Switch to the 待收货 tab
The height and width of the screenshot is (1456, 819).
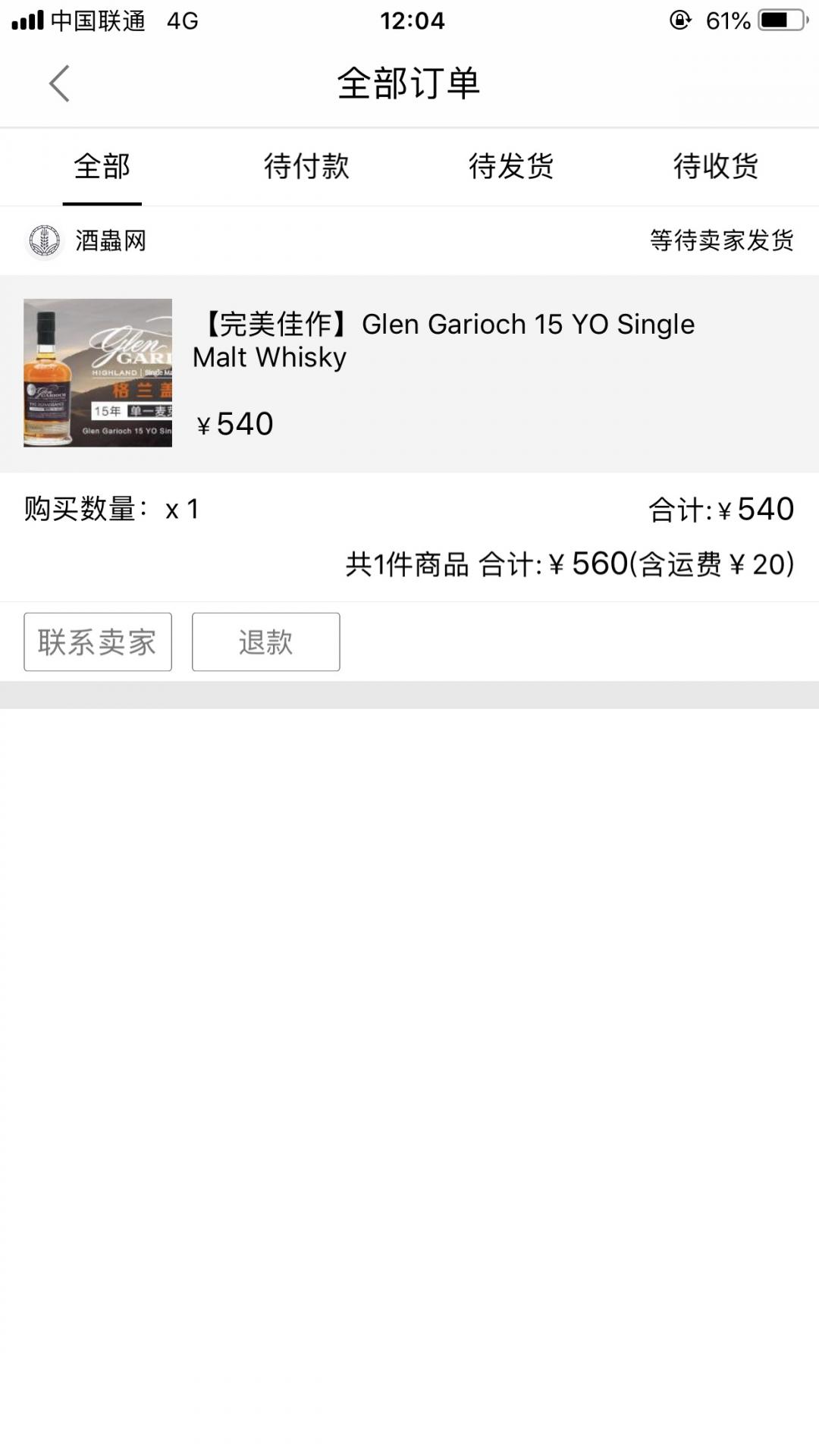[717, 167]
